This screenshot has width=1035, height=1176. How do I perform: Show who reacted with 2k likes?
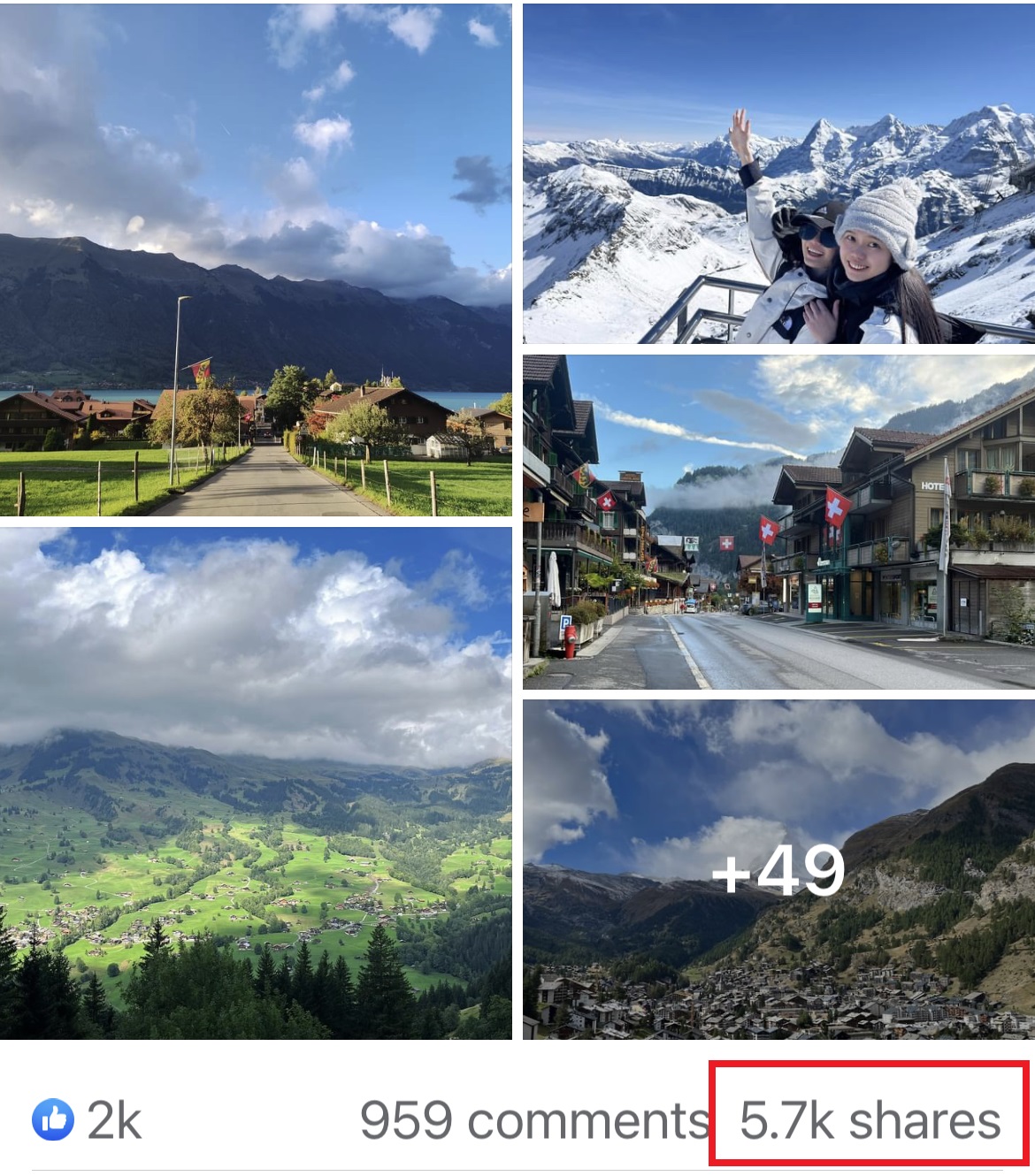click(x=88, y=1121)
